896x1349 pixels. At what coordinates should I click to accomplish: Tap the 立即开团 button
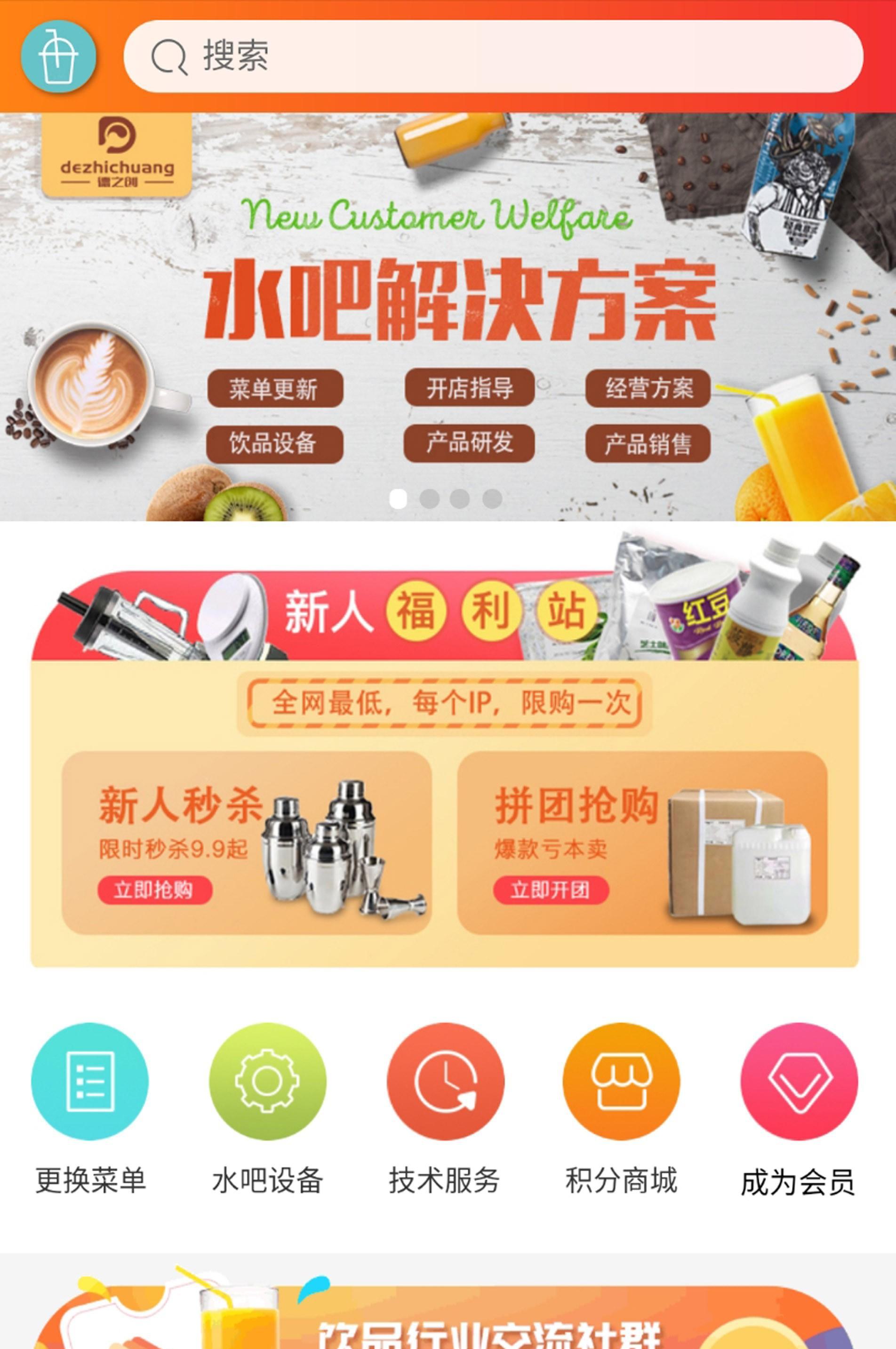pos(550,890)
